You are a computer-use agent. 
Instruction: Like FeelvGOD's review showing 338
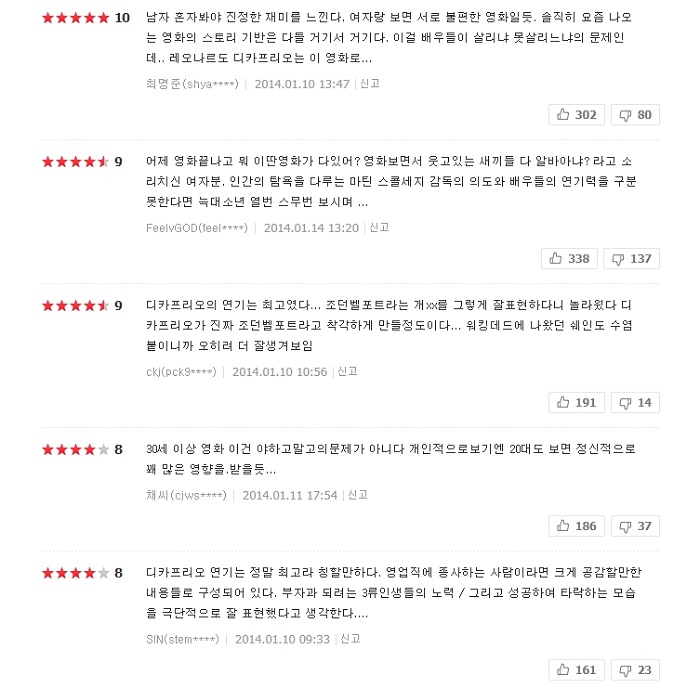pos(569,259)
